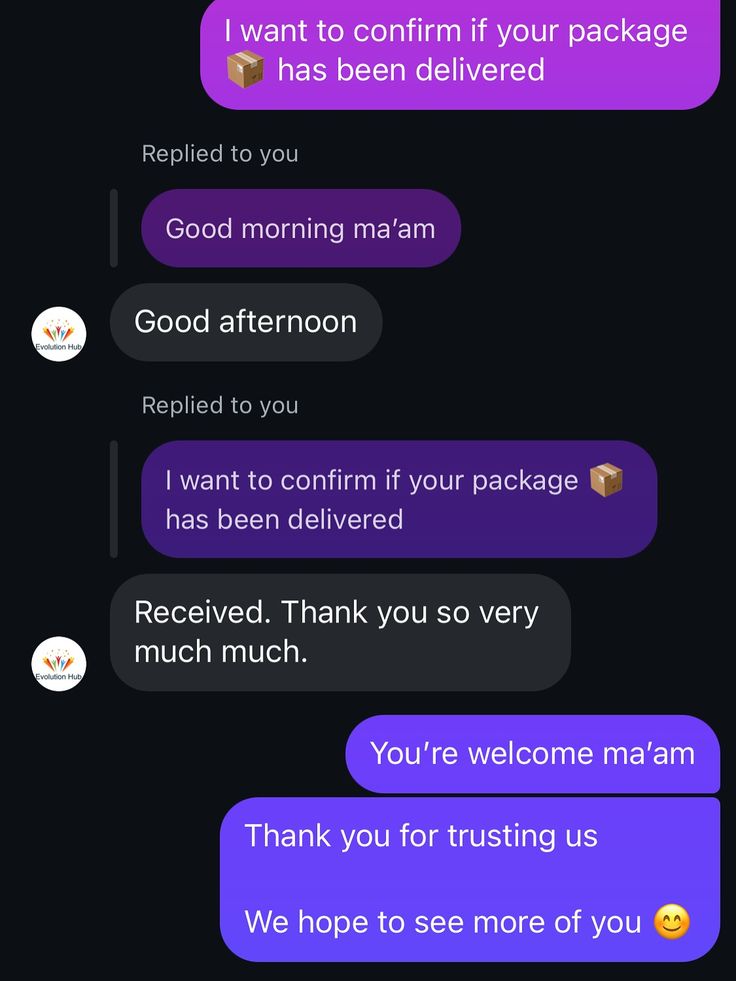Open Evolution Hub avatar beside Received message

[59, 663]
